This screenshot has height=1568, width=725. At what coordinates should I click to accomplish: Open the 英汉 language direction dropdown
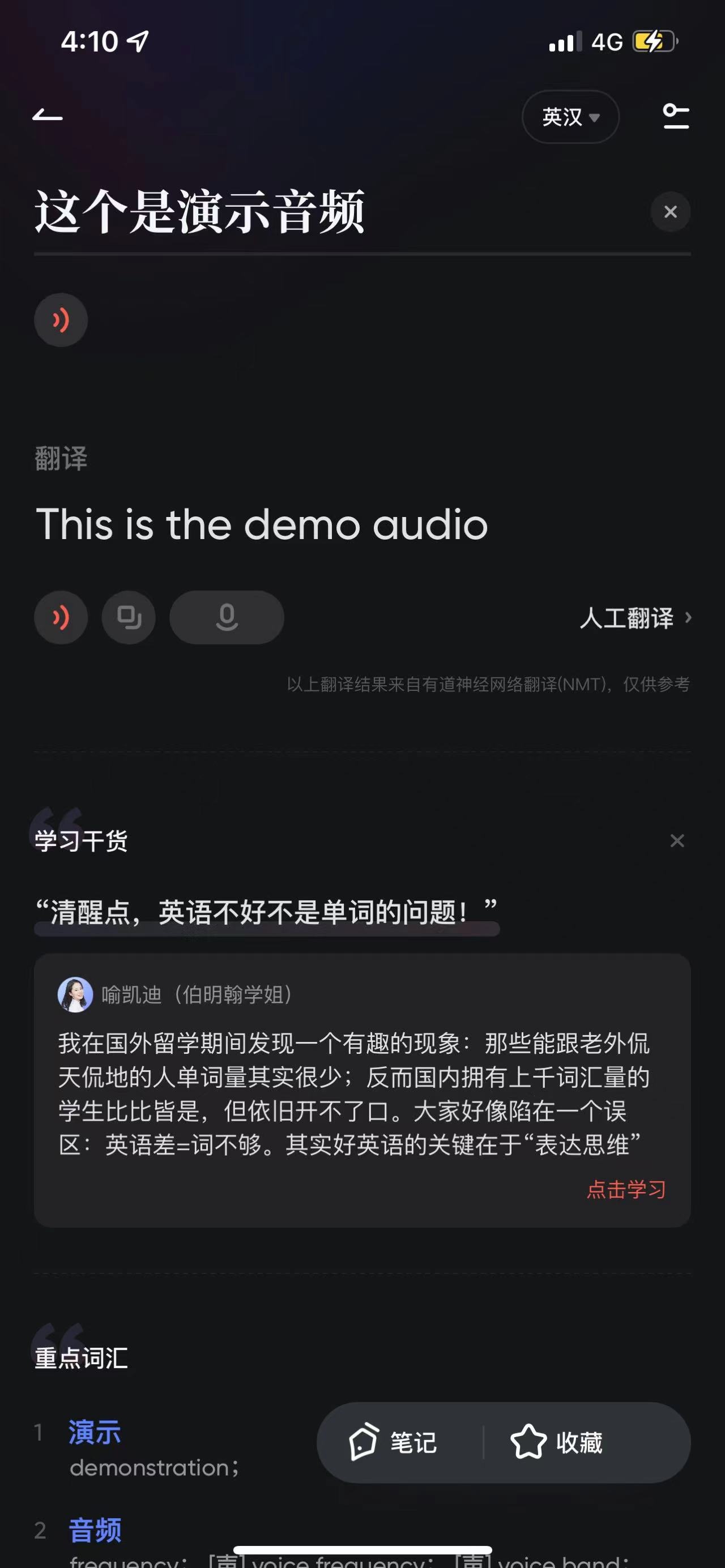point(570,117)
